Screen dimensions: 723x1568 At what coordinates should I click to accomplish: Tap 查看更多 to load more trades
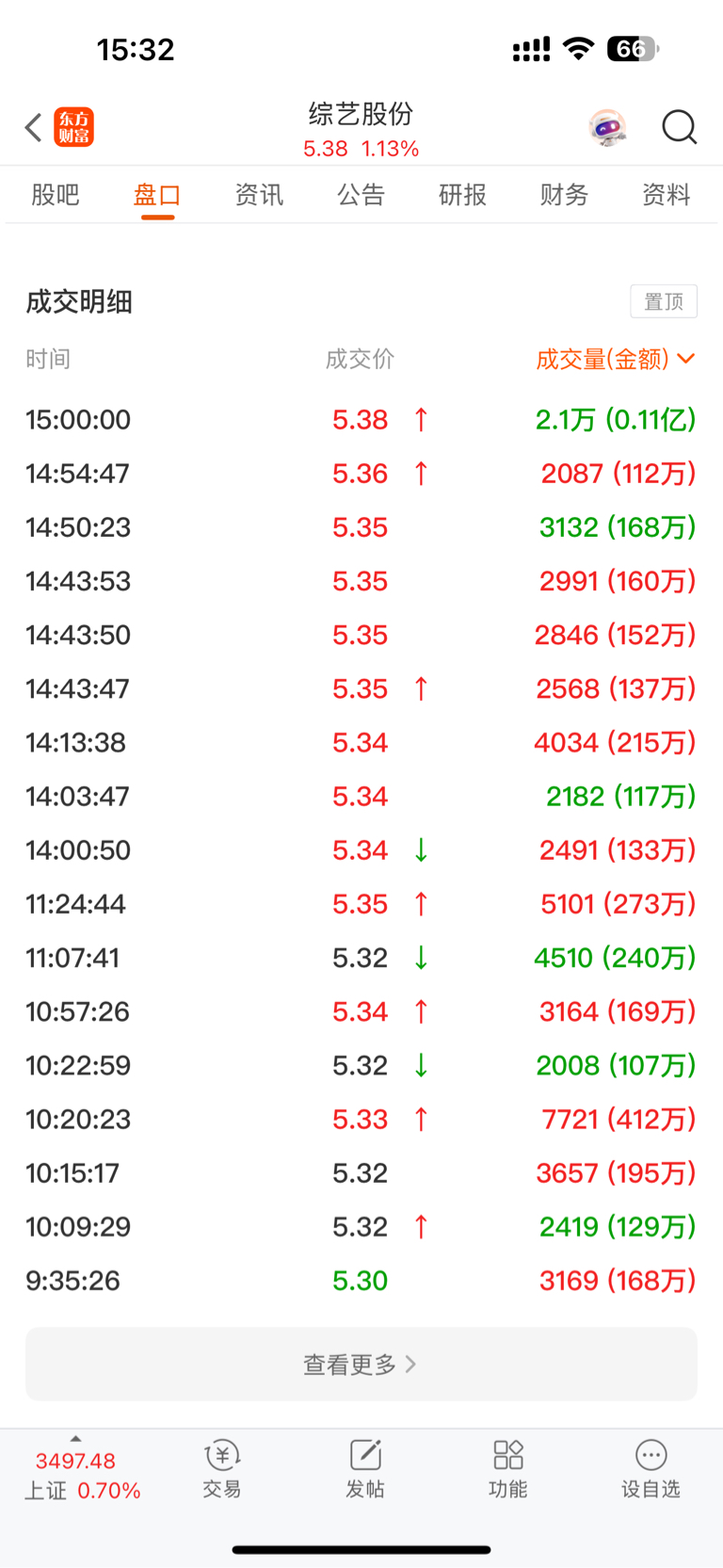[361, 1364]
